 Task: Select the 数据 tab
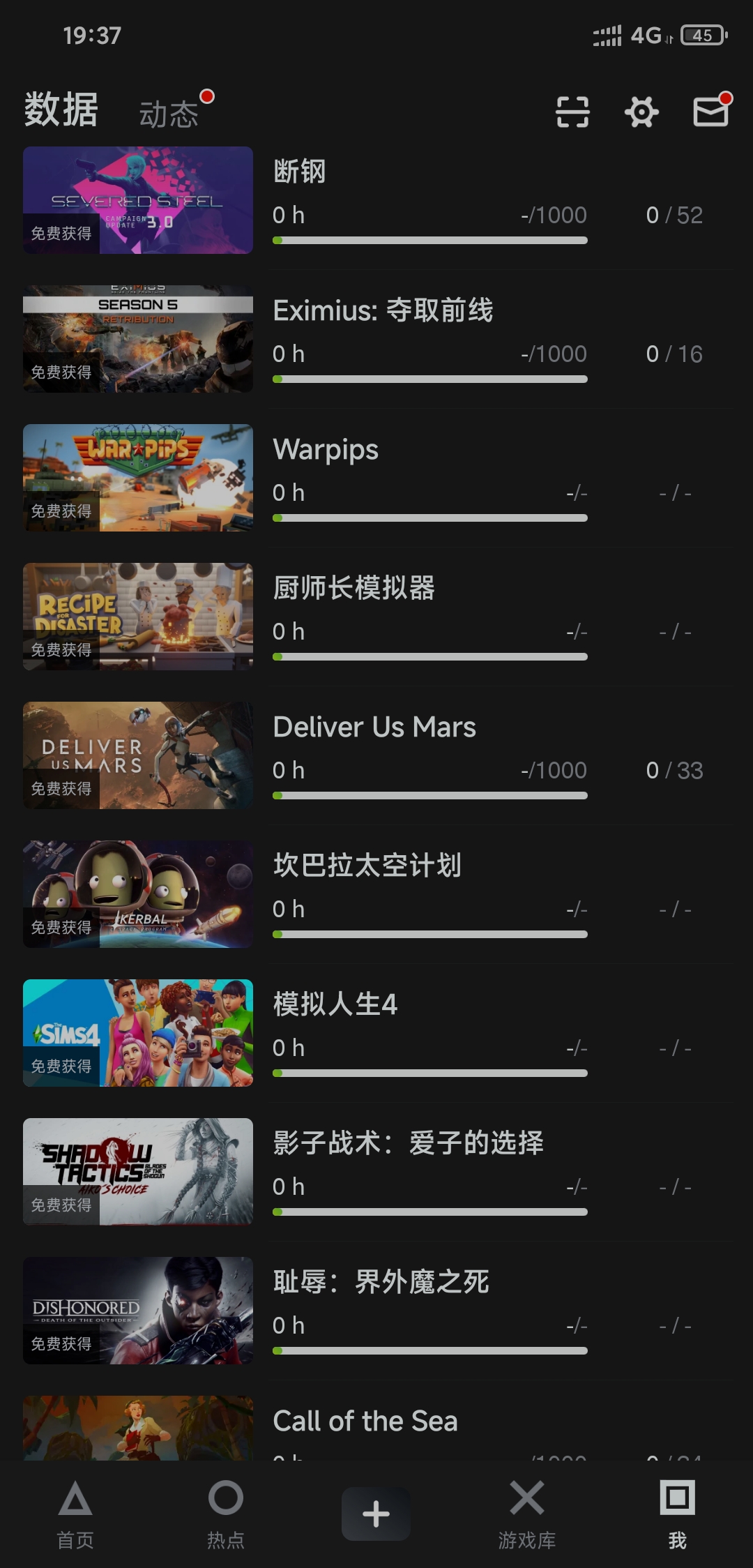click(61, 110)
